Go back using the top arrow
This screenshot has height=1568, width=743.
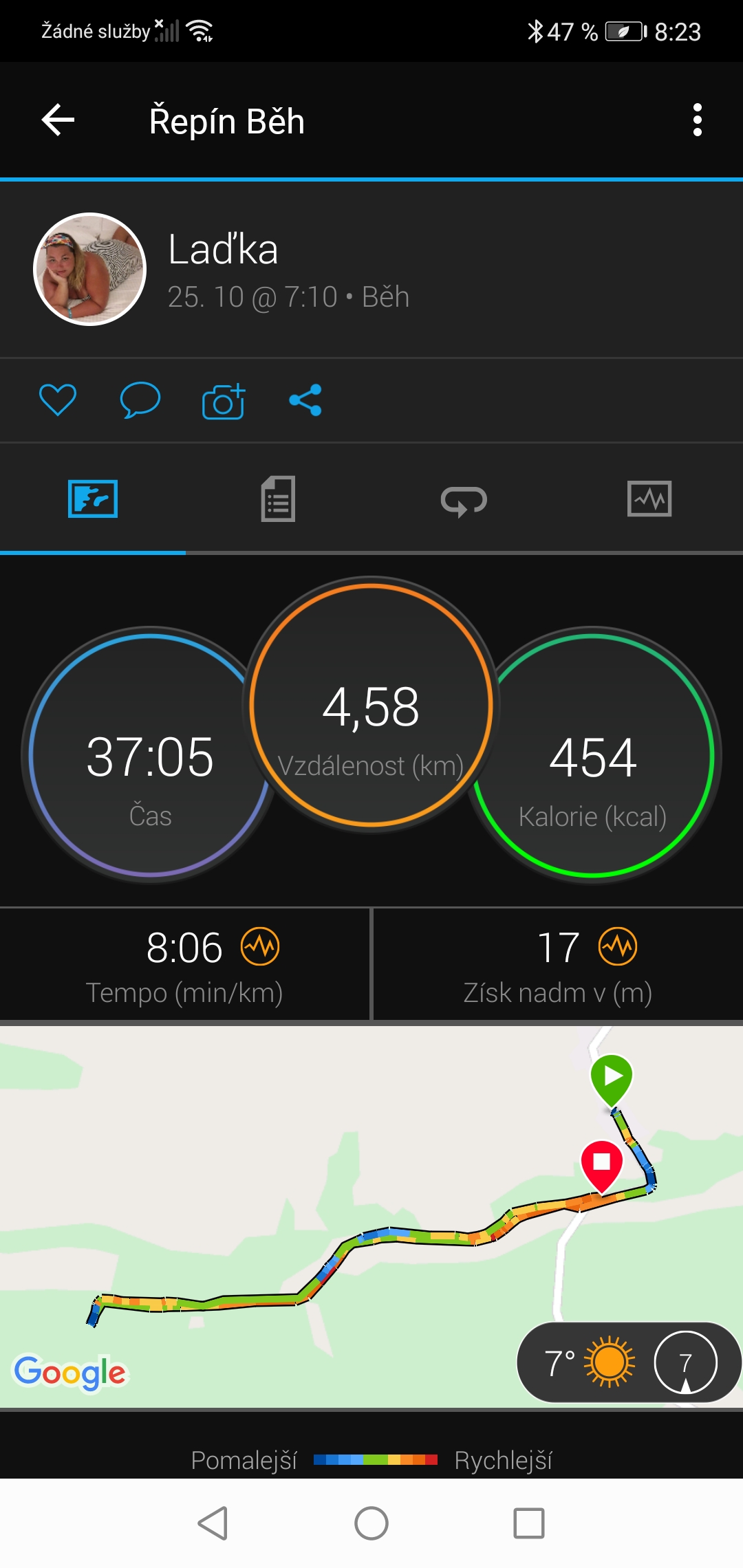click(58, 120)
